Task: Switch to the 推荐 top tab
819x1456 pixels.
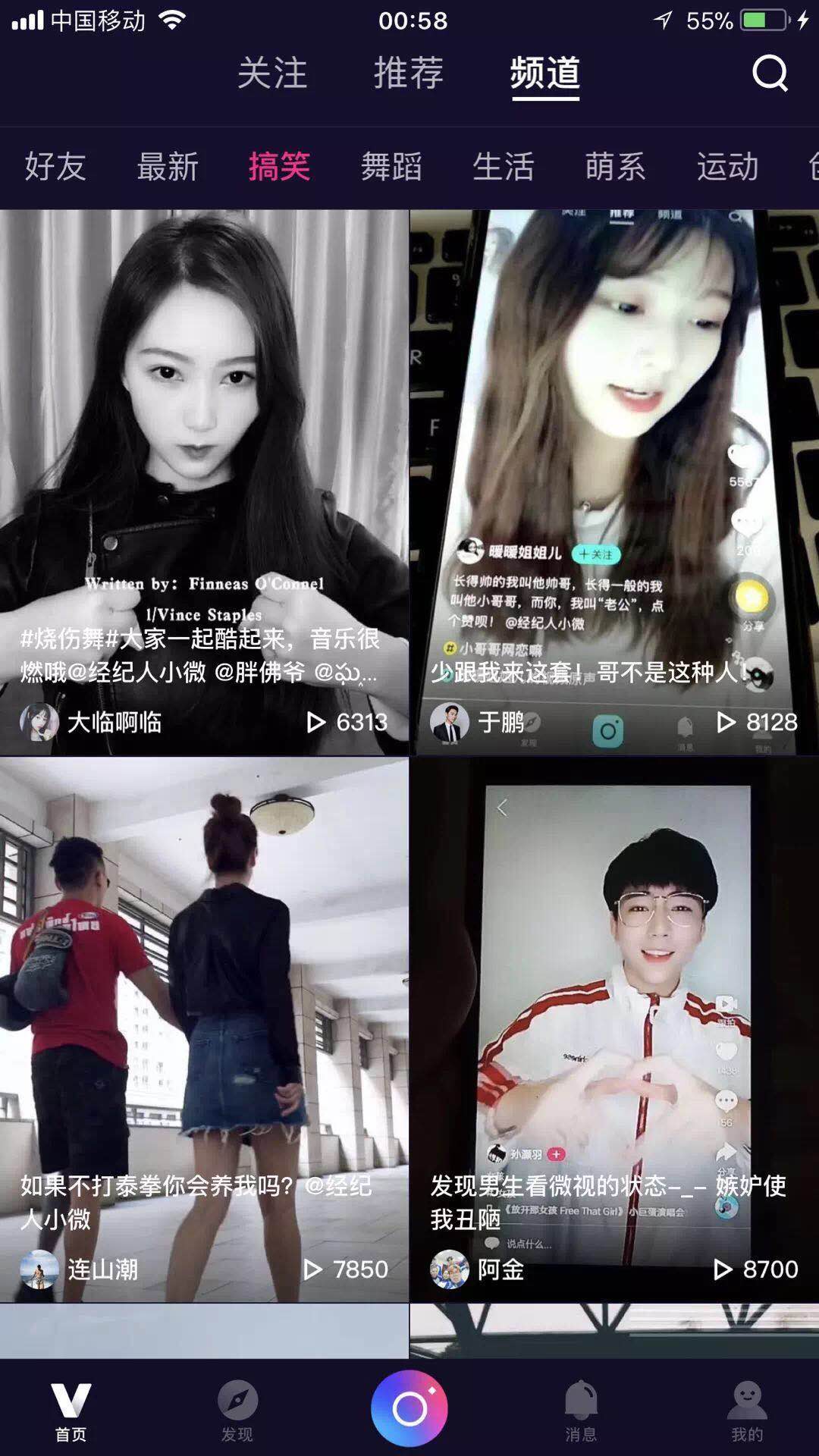Action: [409, 74]
